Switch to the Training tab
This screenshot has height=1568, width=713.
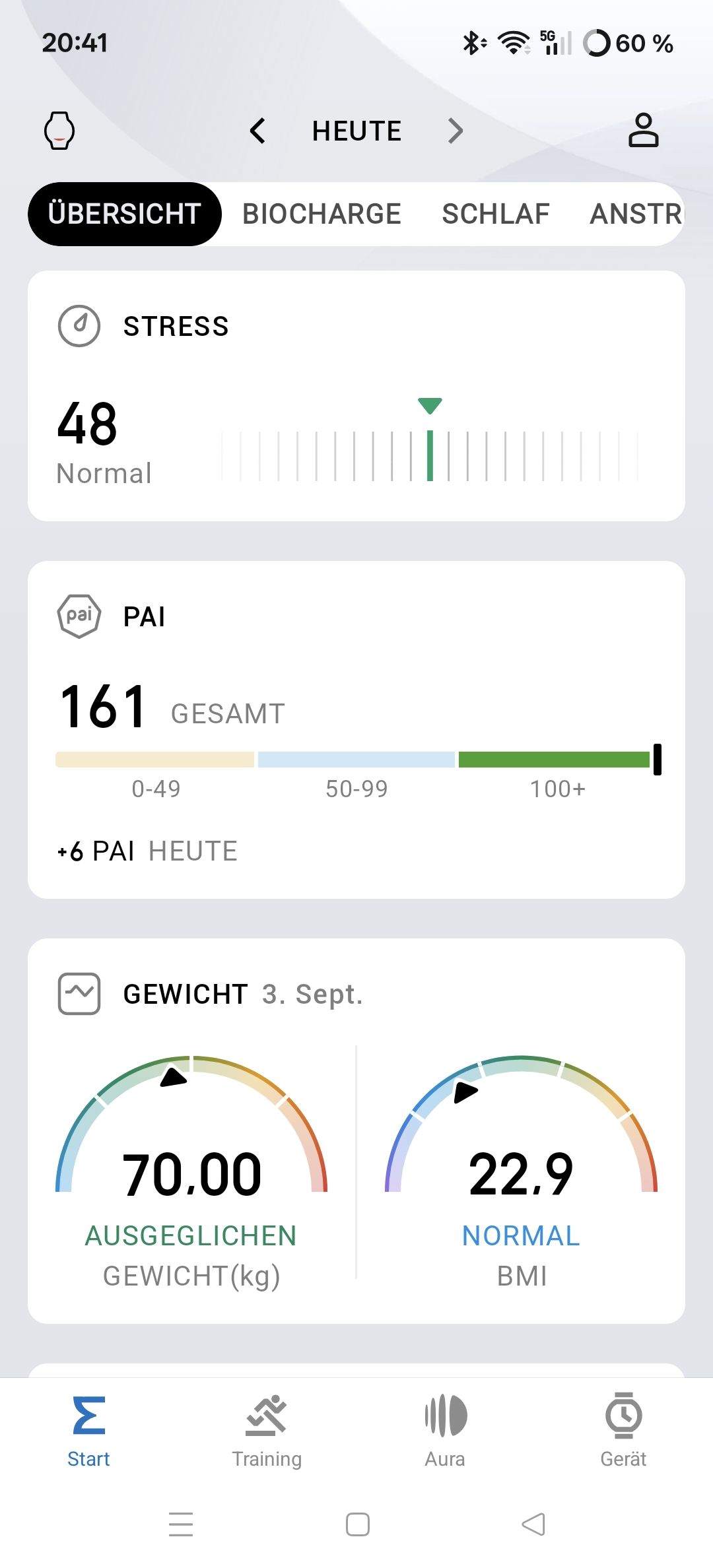(267, 1429)
